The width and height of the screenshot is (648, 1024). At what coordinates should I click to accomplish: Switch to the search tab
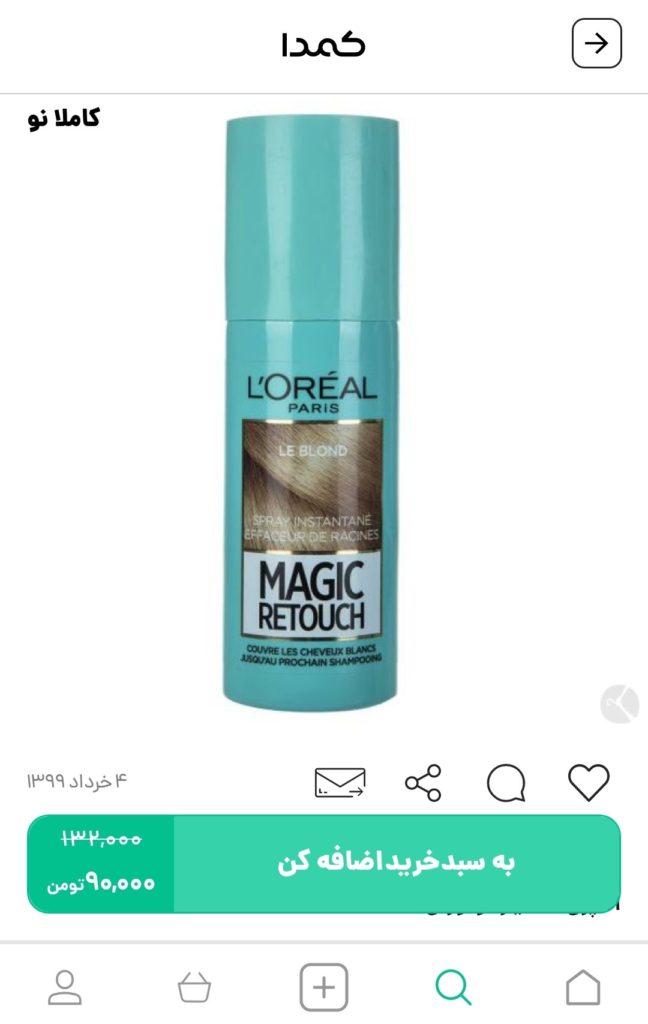453,988
